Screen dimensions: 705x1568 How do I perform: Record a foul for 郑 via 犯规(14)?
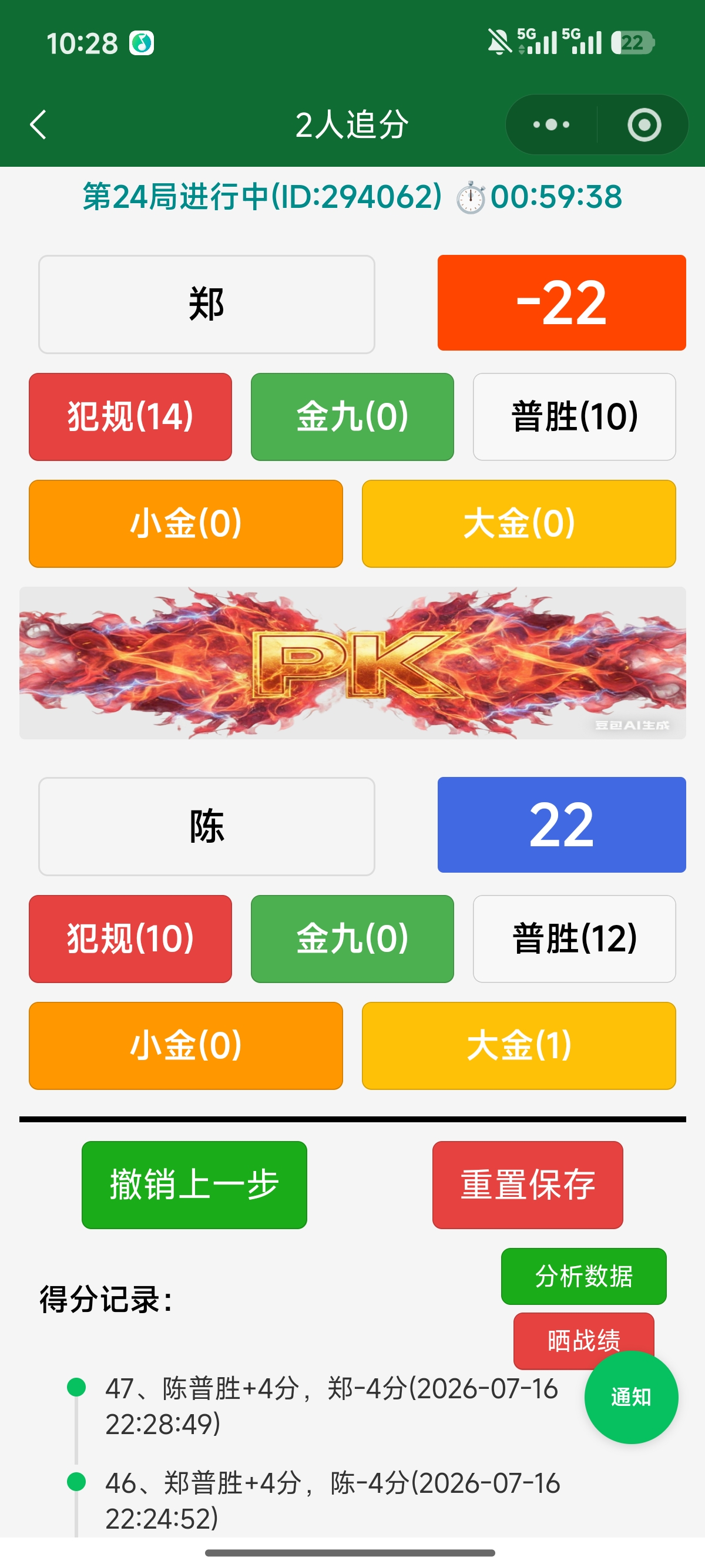(x=130, y=417)
